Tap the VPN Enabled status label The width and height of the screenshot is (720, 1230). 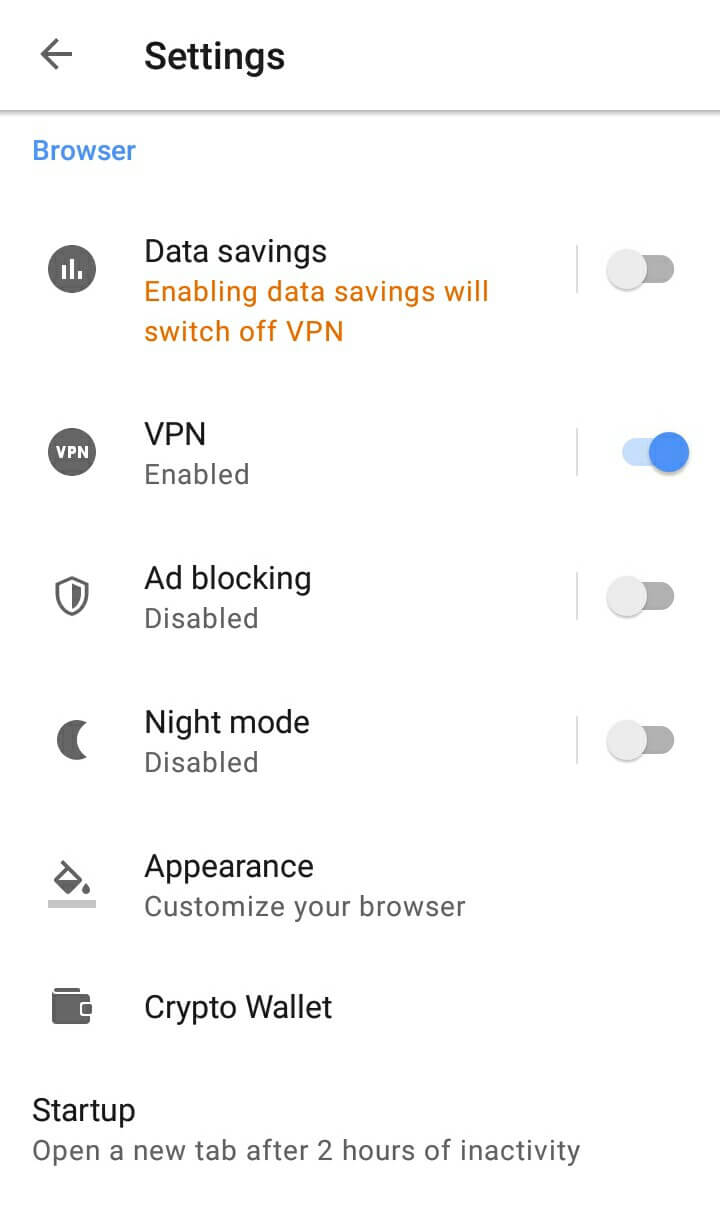196,474
